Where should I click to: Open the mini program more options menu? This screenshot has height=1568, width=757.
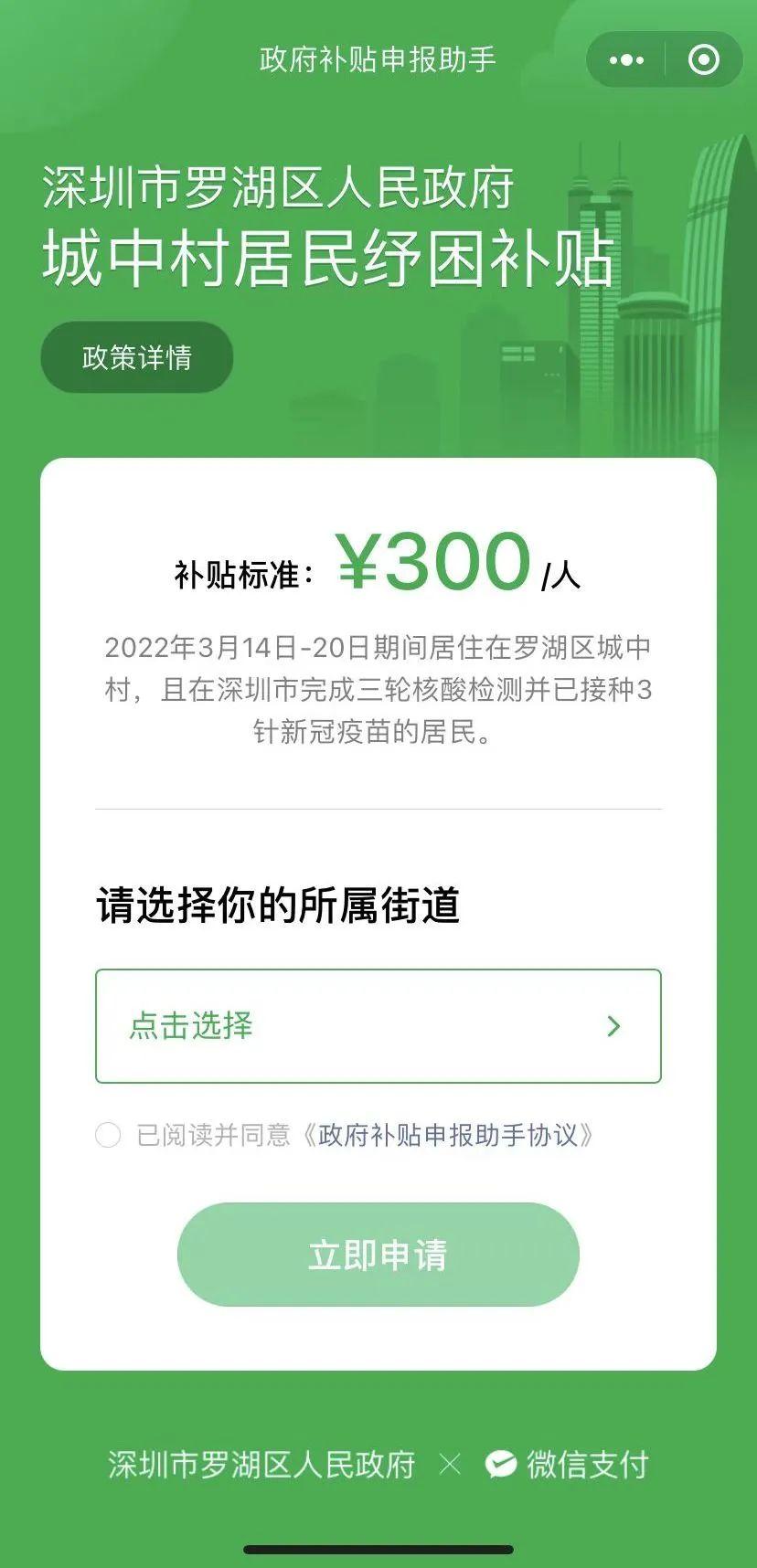[626, 60]
